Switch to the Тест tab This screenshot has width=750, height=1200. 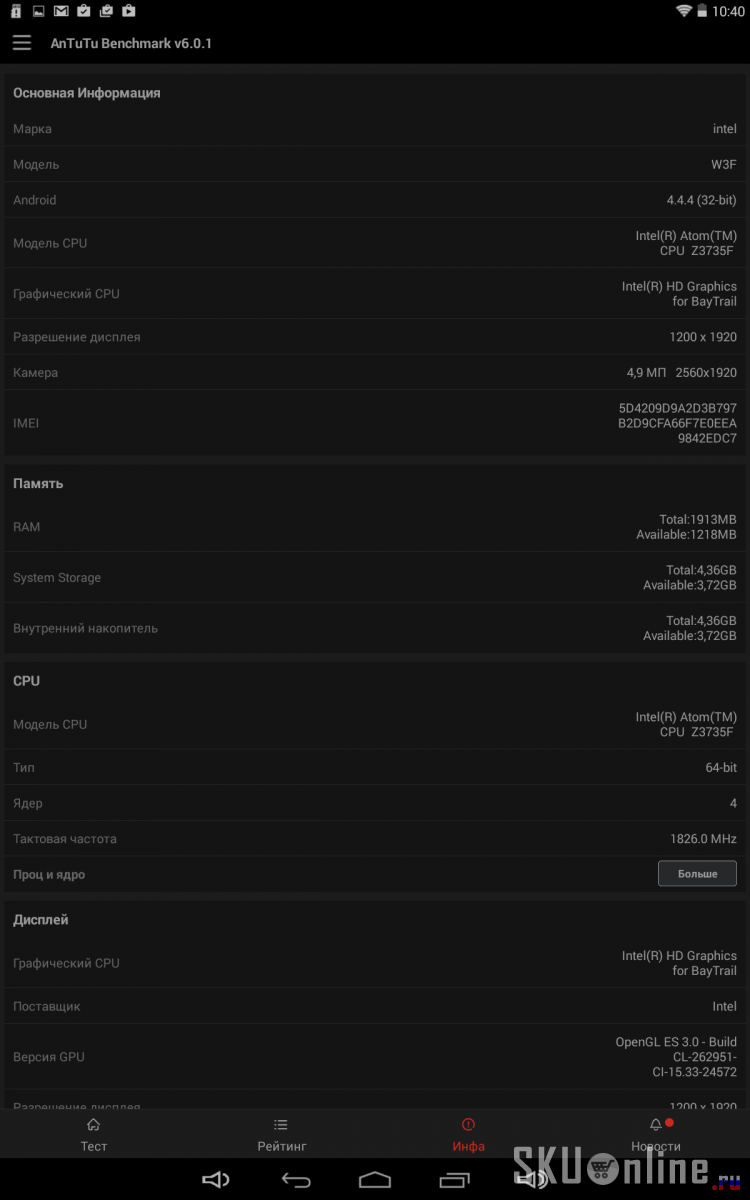(94, 1135)
